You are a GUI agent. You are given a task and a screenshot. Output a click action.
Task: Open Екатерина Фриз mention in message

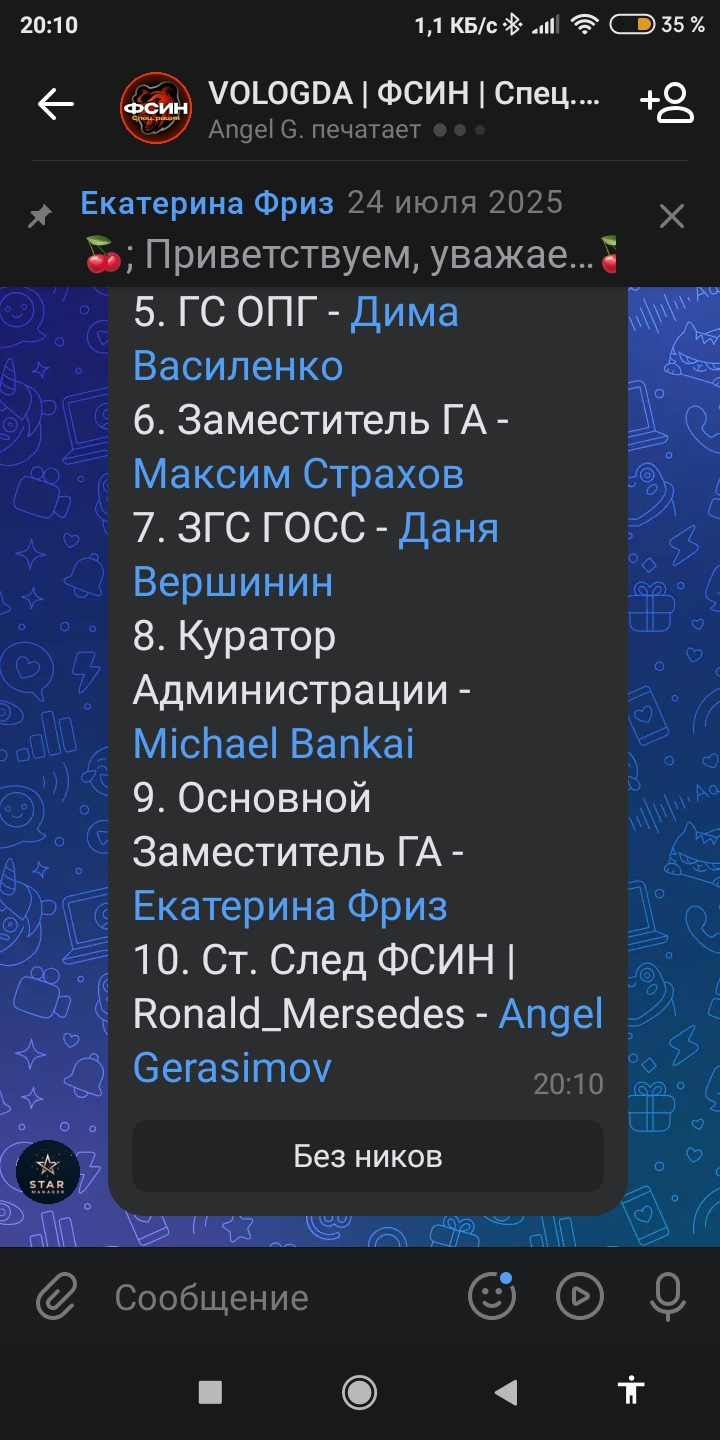click(x=290, y=906)
